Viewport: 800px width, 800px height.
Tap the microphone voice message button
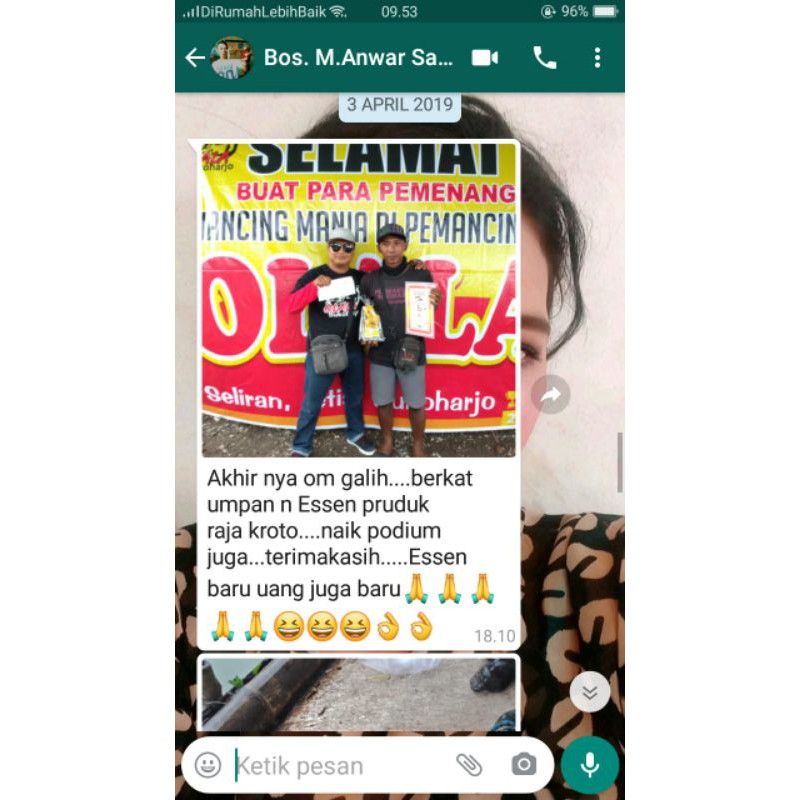pyautogui.click(x=590, y=765)
